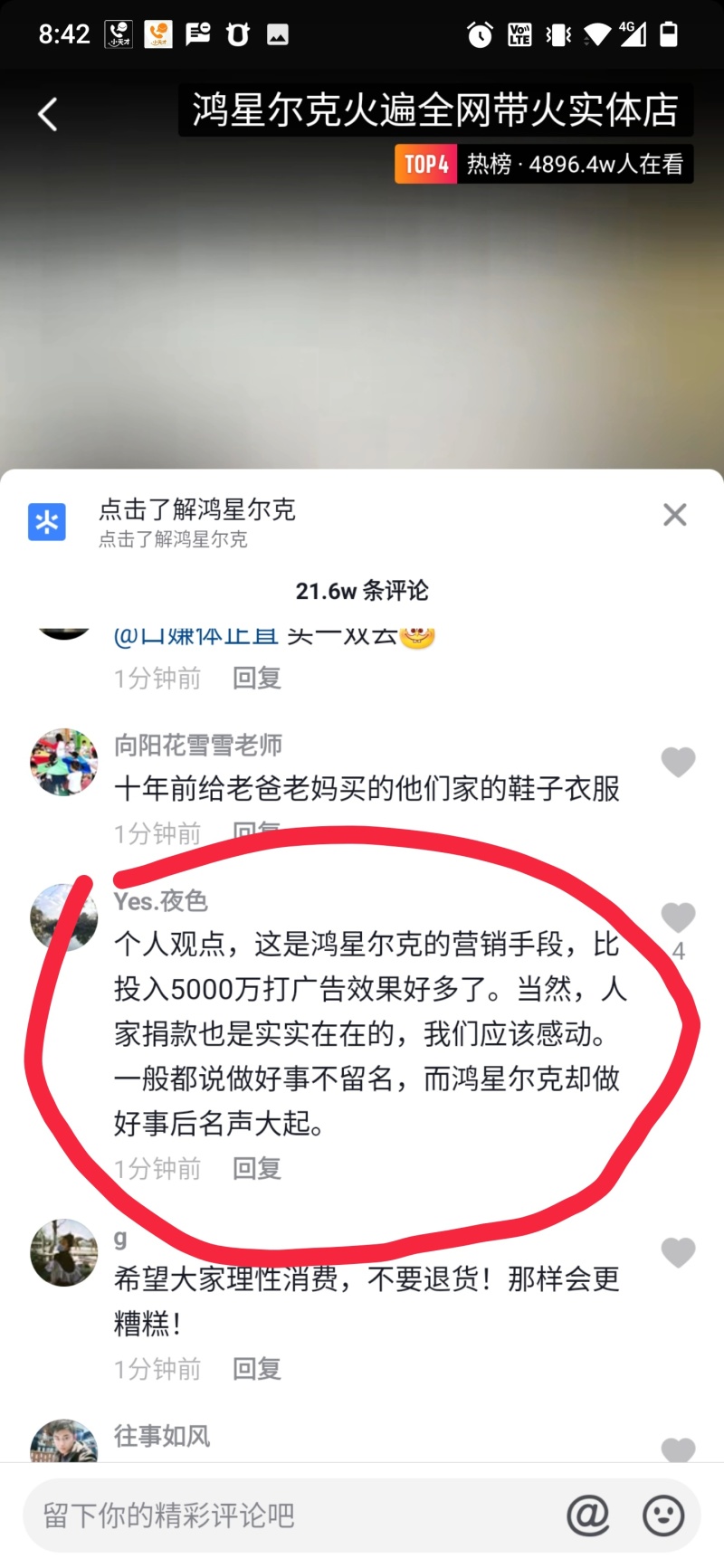Screen dimensions: 724x1568
Task: Go back using the arrow icon
Action: [x=48, y=115]
